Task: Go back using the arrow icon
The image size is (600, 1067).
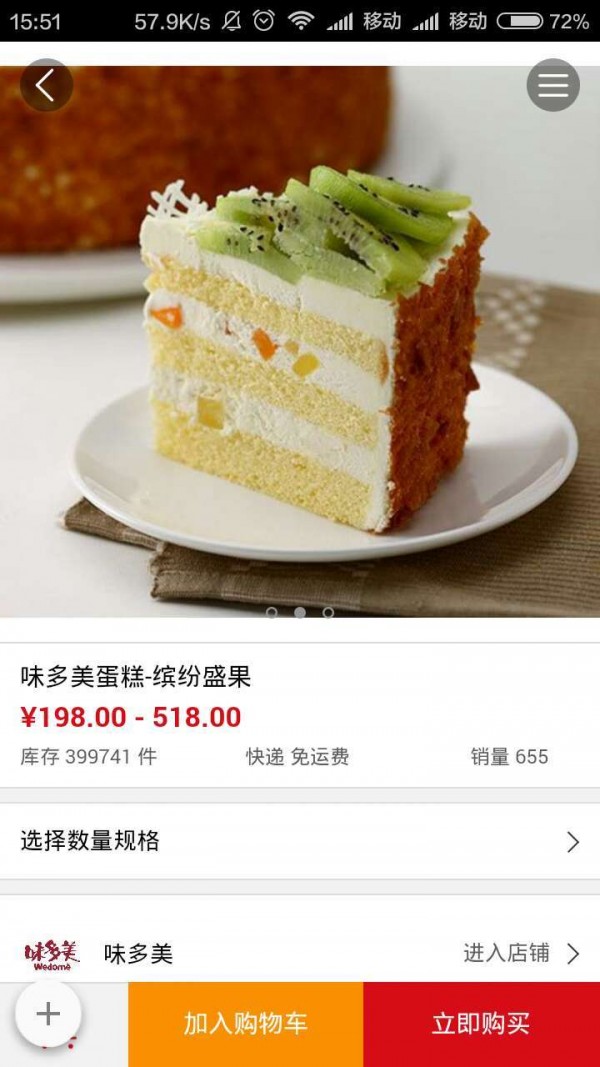Action: tap(46, 86)
